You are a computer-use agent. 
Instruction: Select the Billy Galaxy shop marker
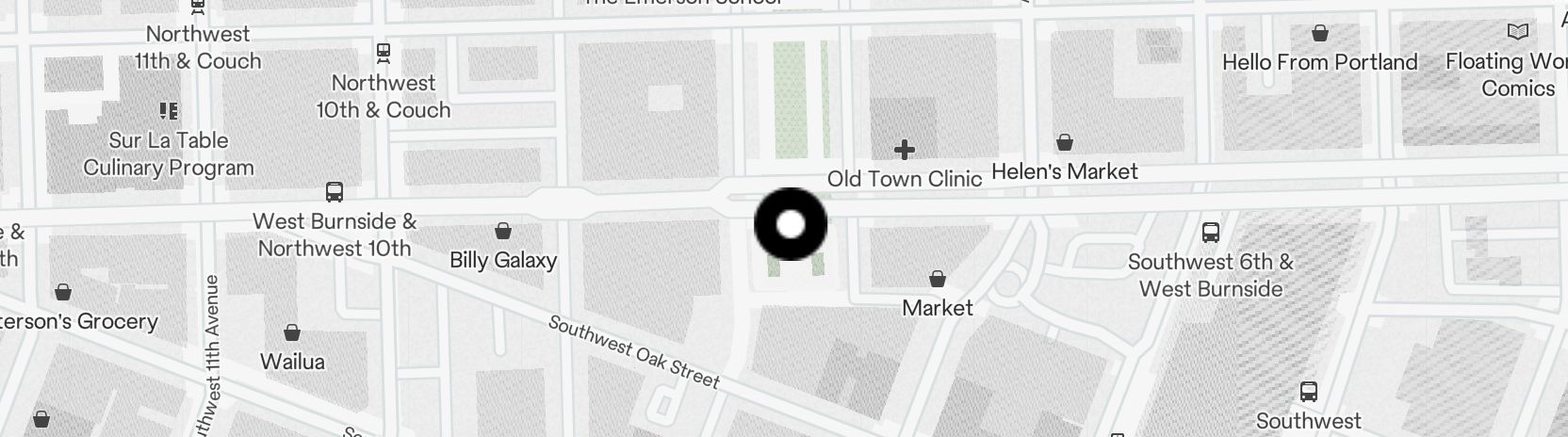click(503, 232)
